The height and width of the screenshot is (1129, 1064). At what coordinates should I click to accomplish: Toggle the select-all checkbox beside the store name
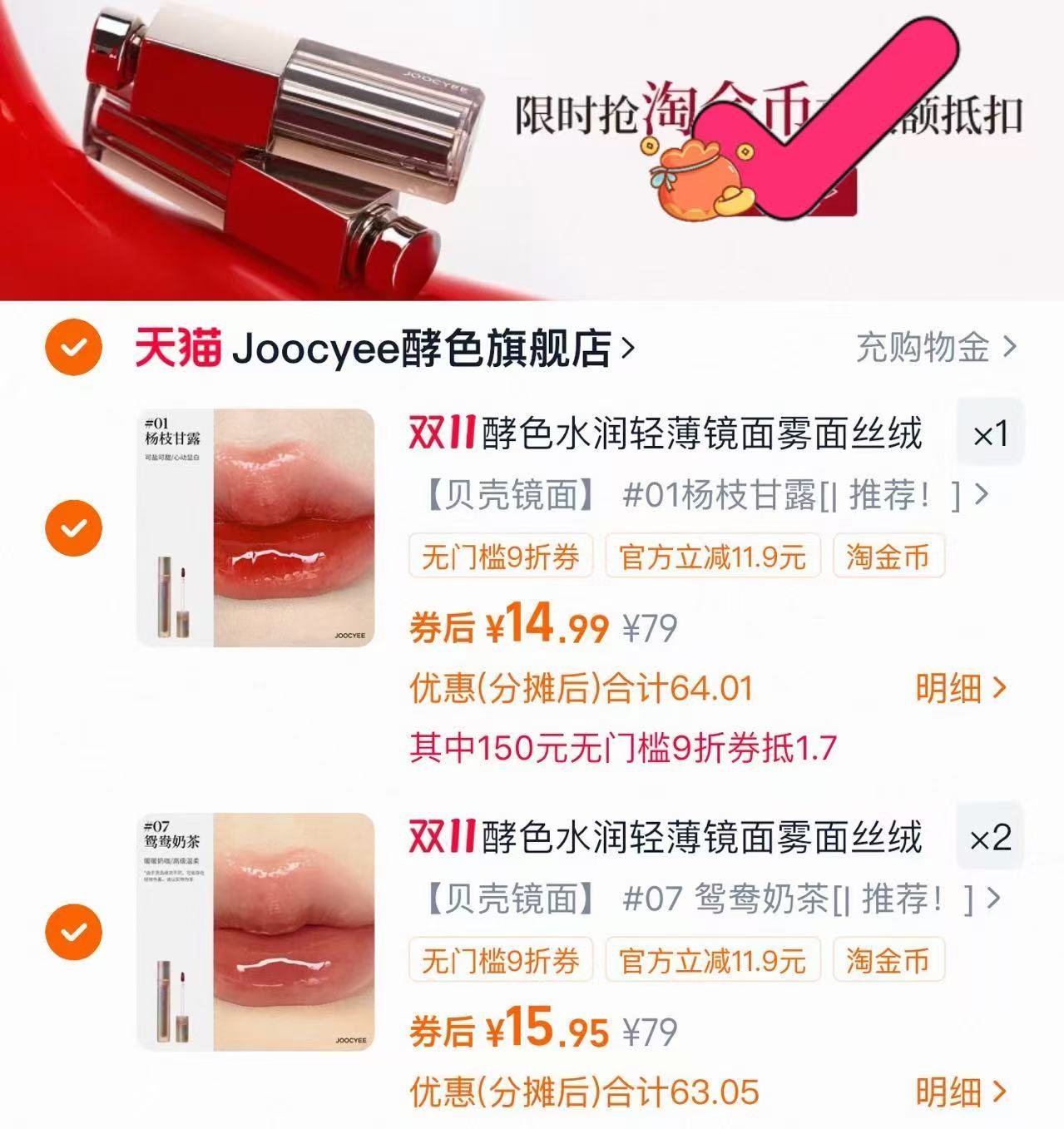[x=74, y=348]
